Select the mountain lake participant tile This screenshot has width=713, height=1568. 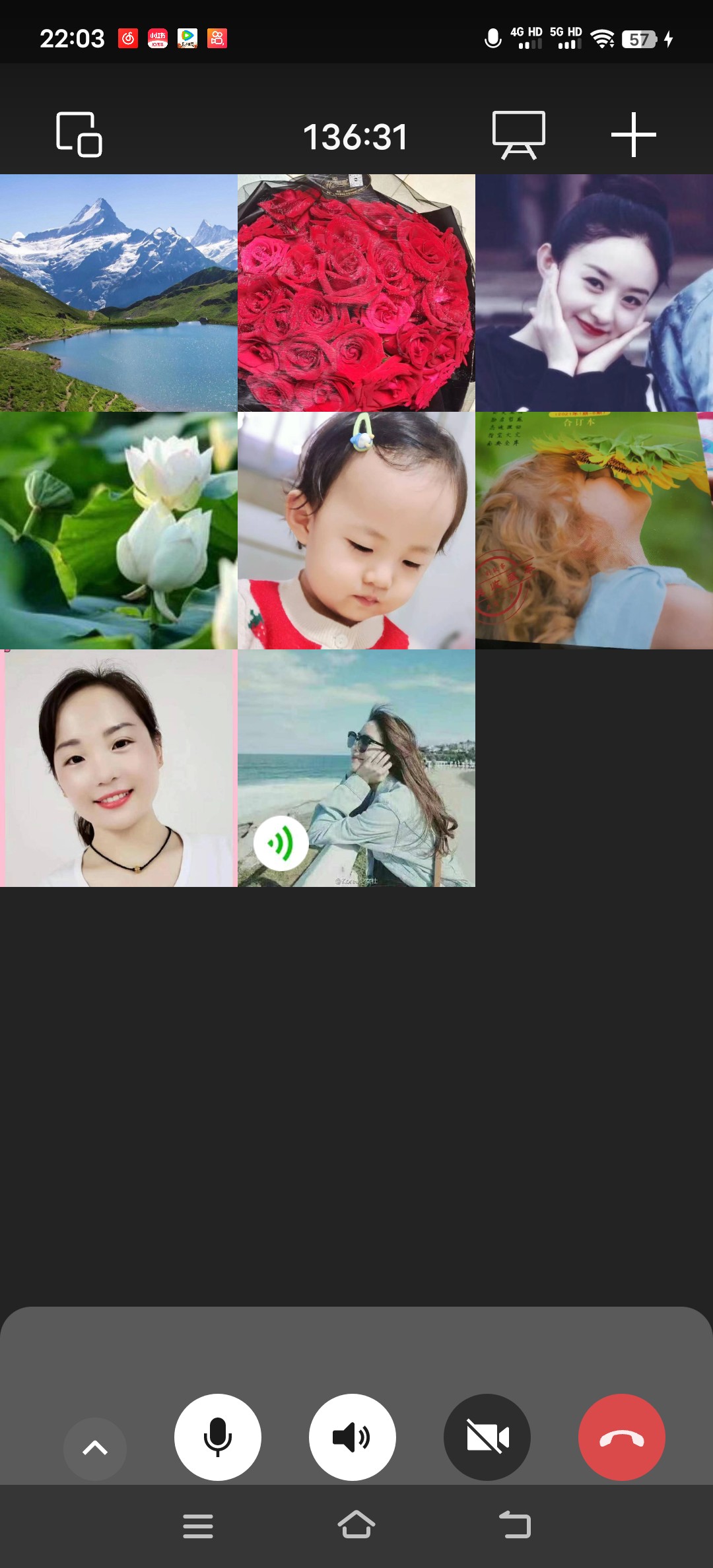(119, 293)
